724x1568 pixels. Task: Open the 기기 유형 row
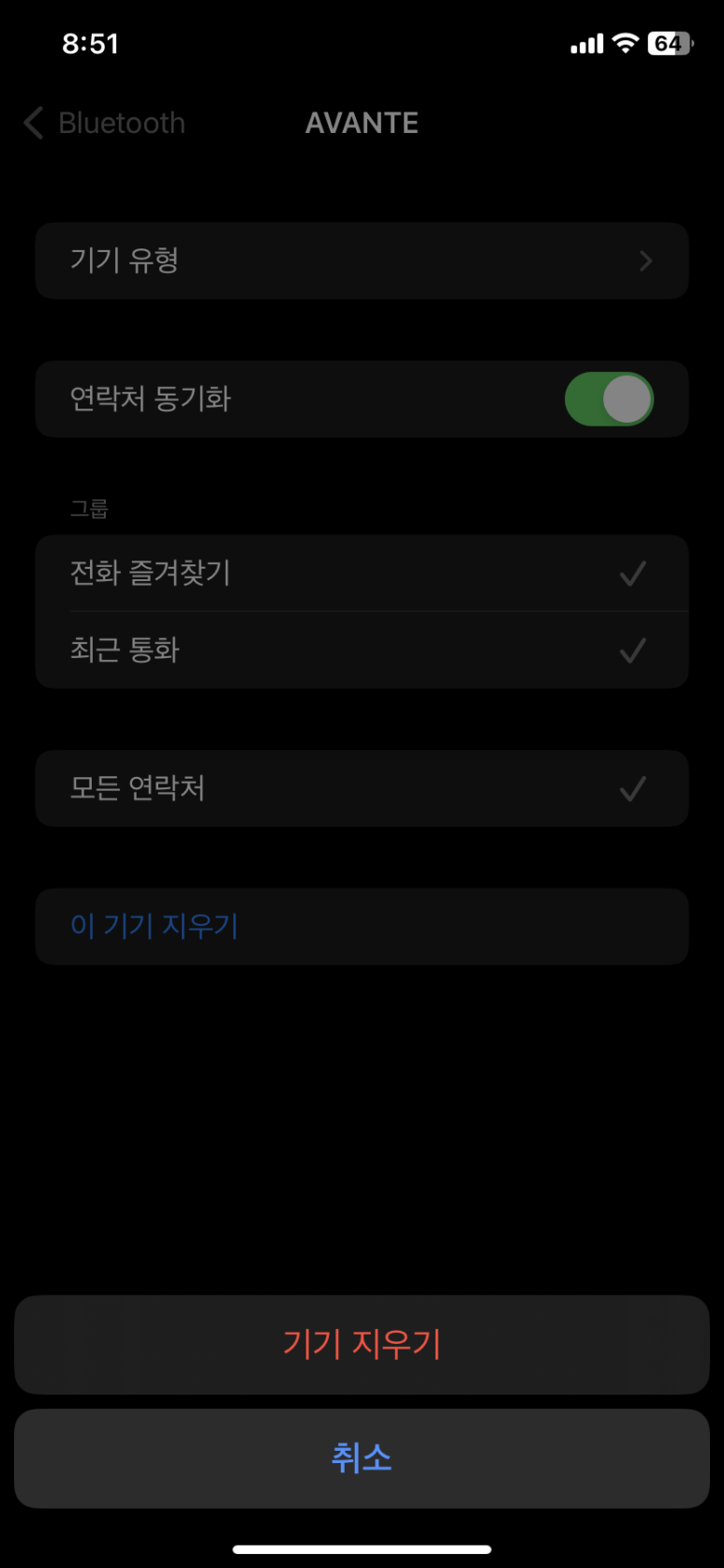click(x=362, y=261)
